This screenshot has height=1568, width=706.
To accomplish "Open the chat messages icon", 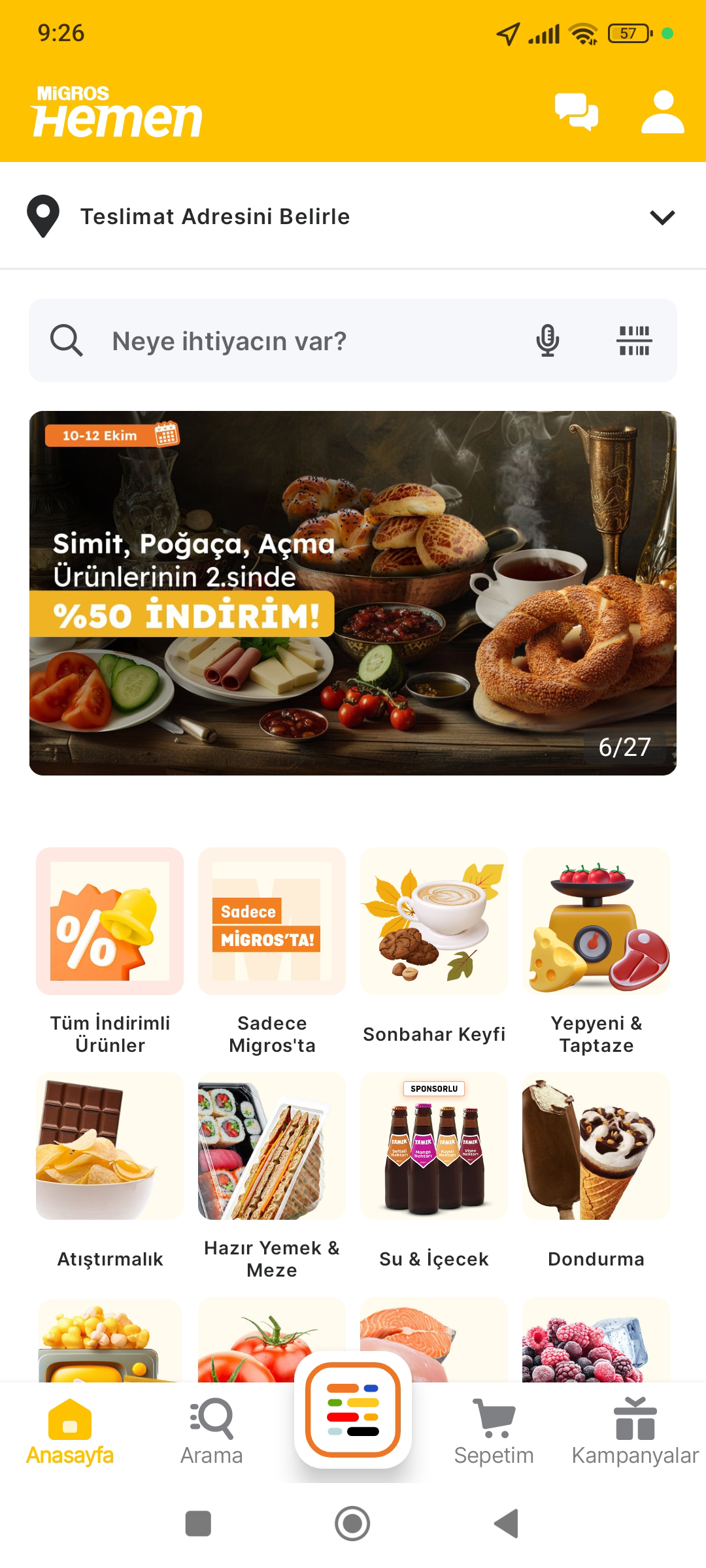I will click(576, 112).
